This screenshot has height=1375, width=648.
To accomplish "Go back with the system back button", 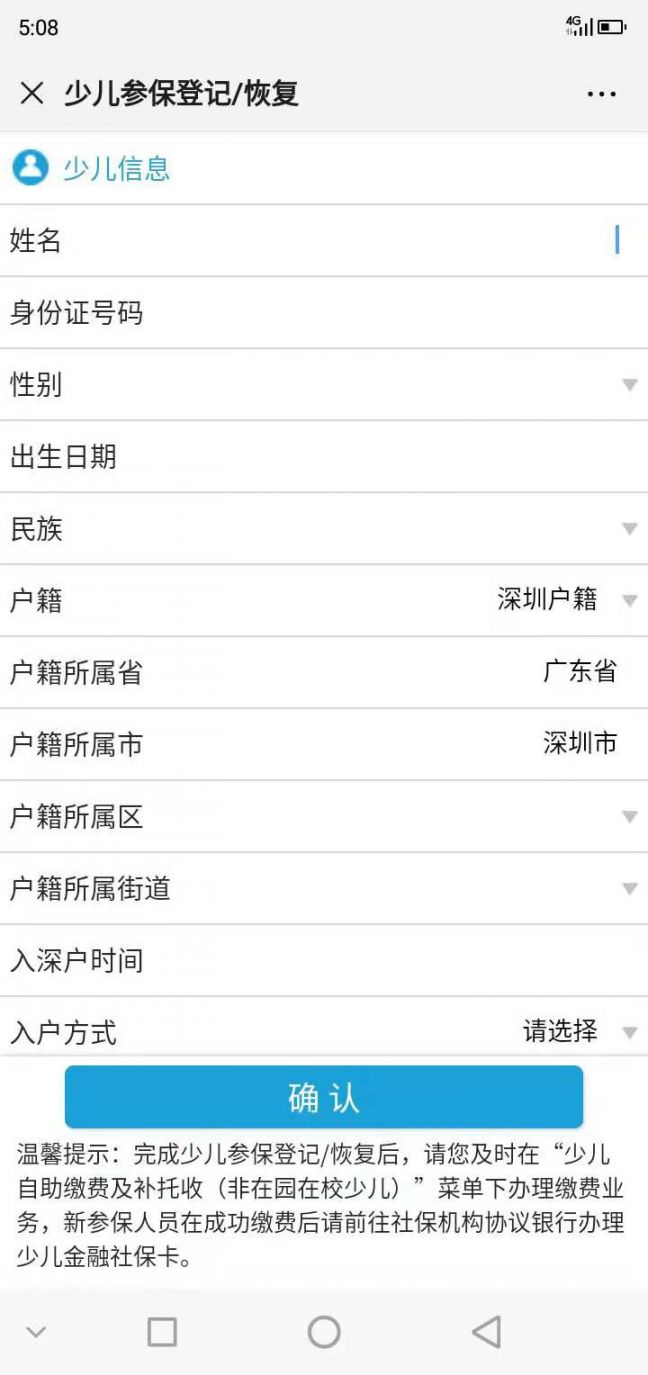I will (x=486, y=1331).
